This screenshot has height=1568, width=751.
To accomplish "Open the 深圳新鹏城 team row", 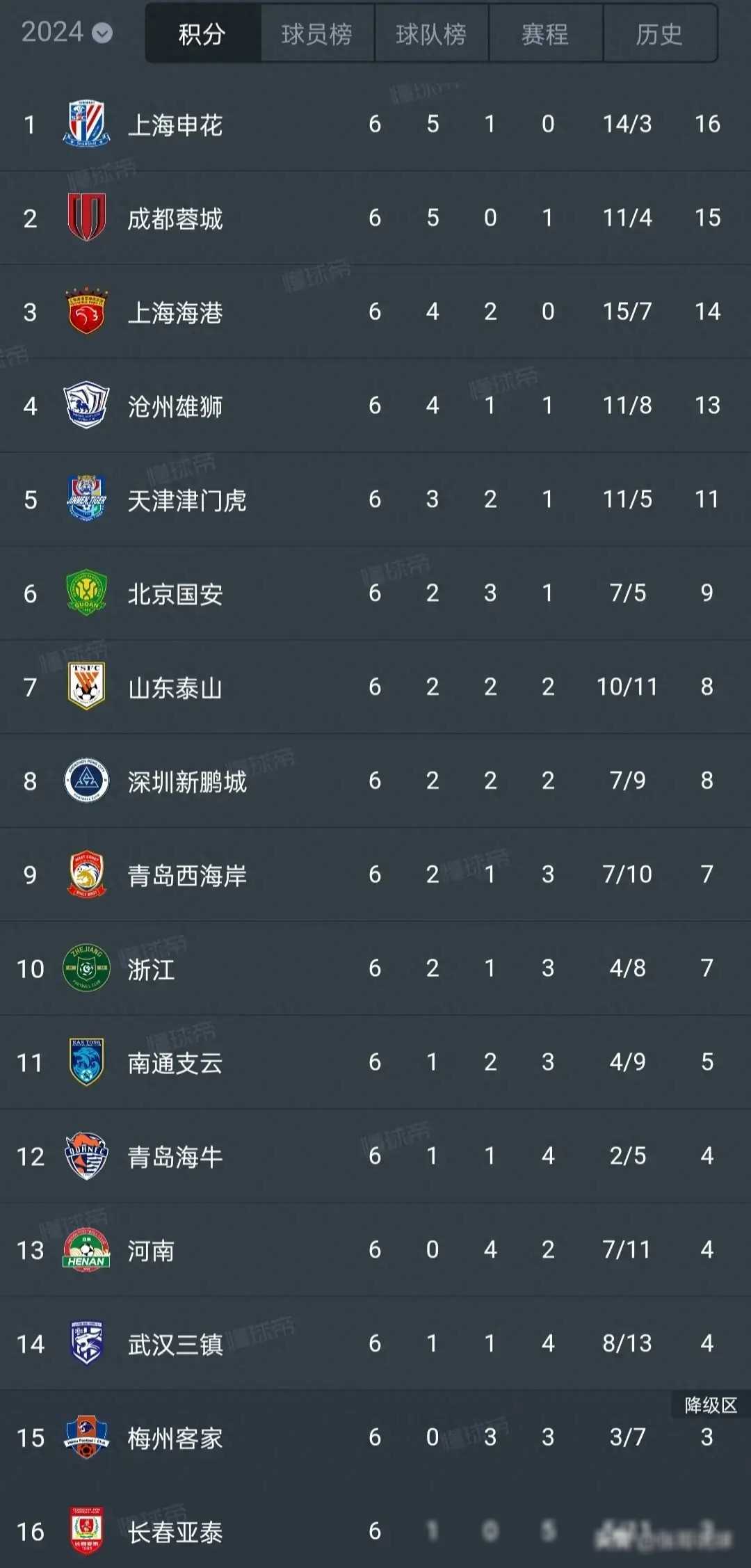I will click(375, 781).
